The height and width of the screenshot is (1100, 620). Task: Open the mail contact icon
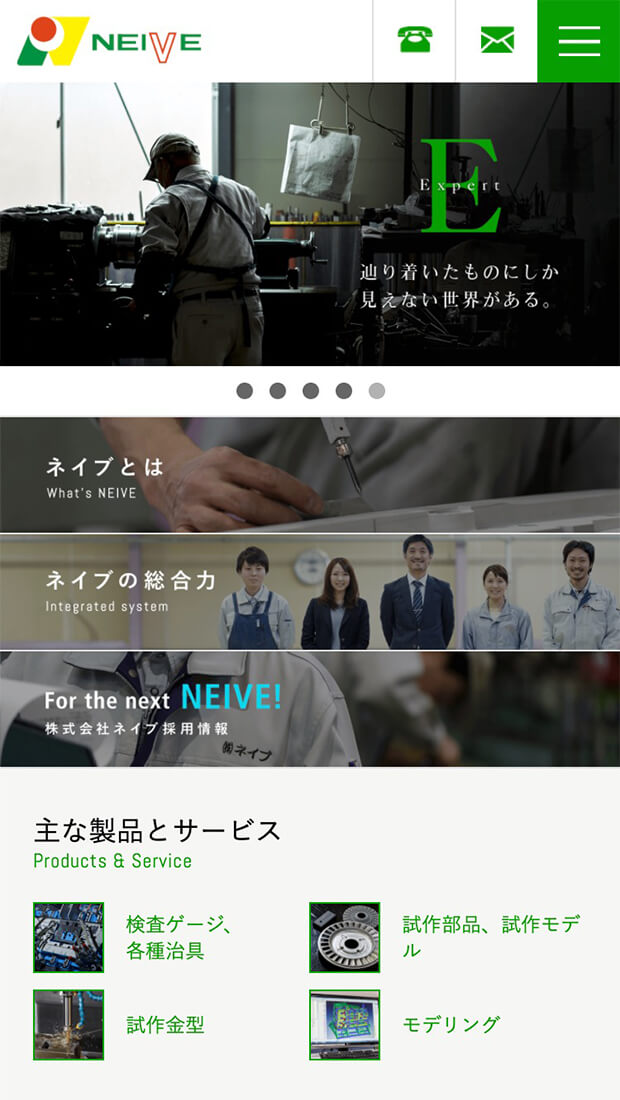click(497, 41)
